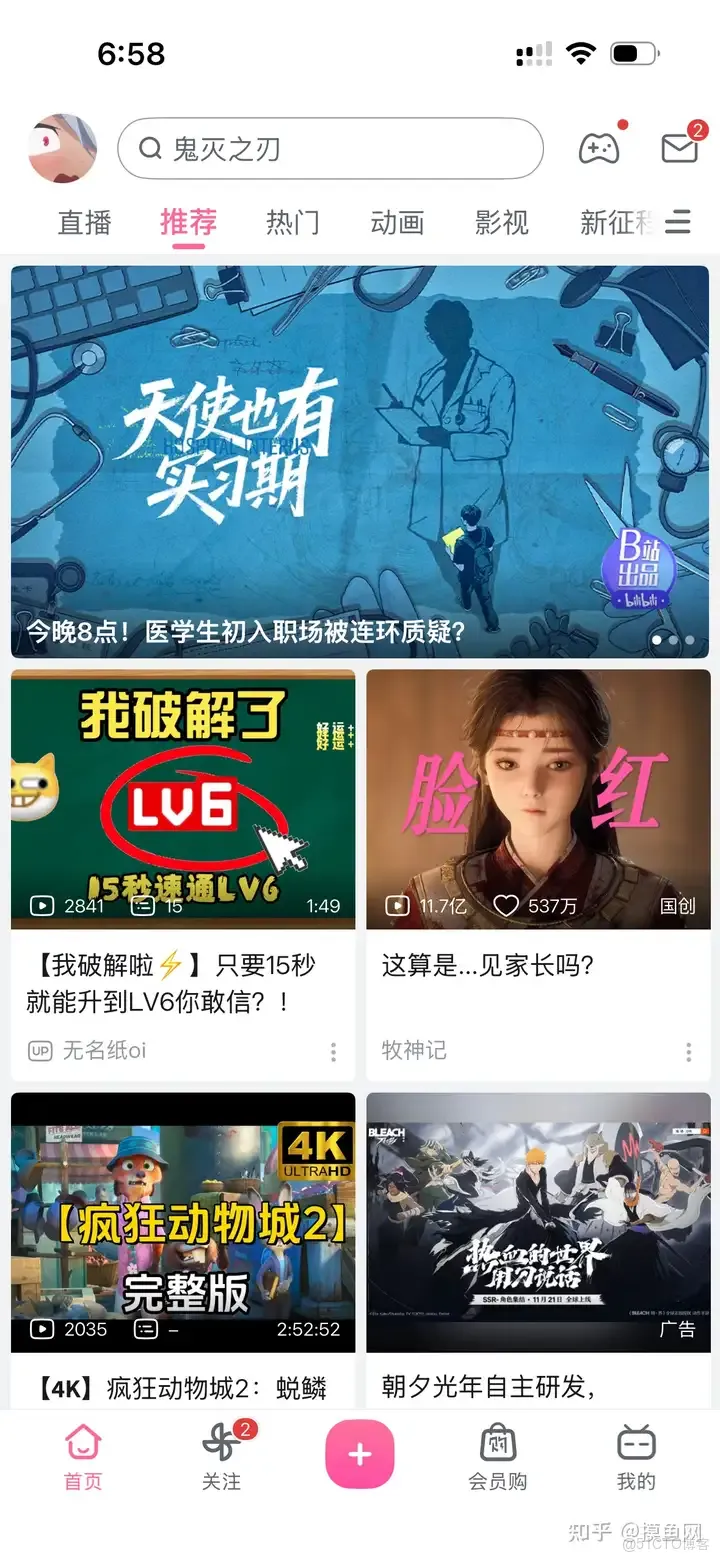Open the game center controller icon
The width and height of the screenshot is (720, 1561).
tap(599, 147)
